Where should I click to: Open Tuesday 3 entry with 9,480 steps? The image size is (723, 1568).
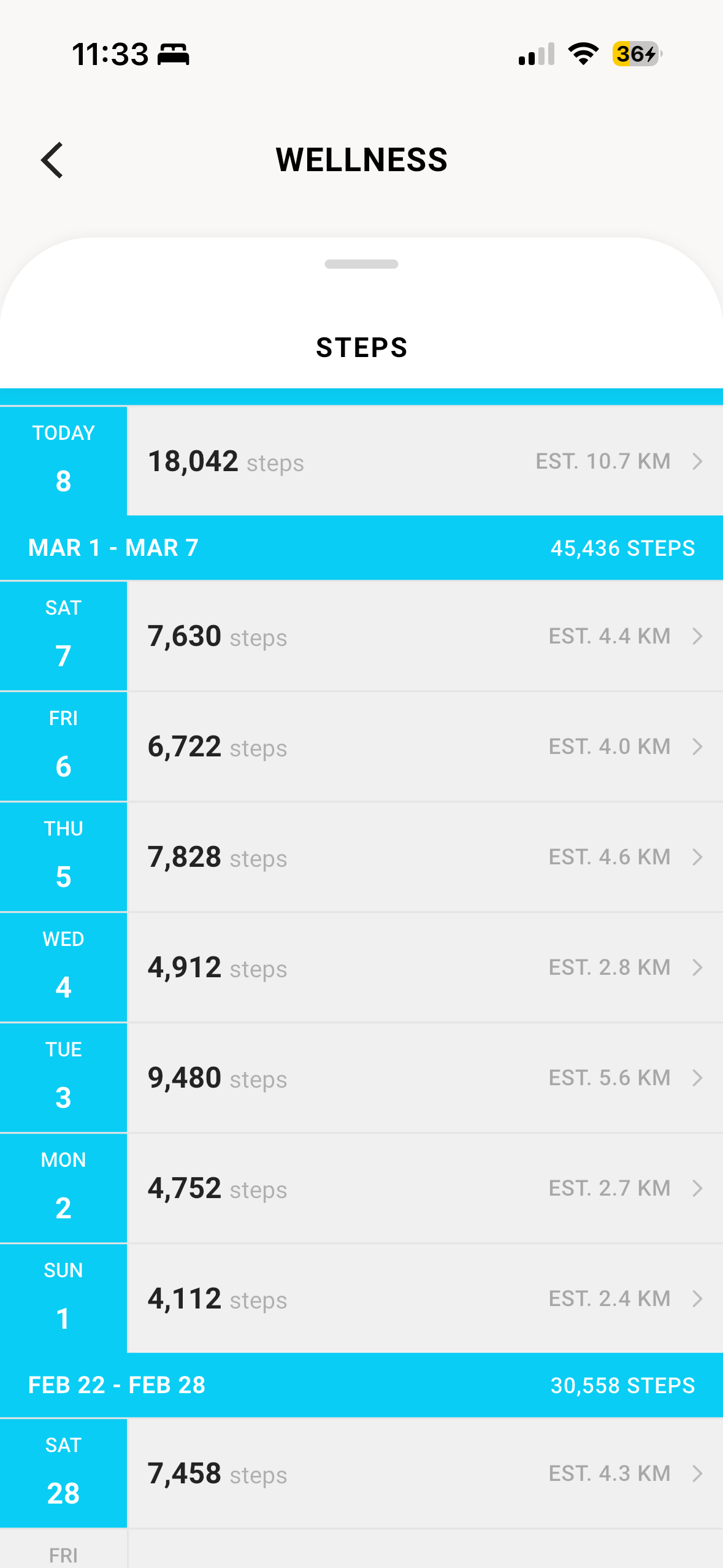click(x=423, y=1078)
